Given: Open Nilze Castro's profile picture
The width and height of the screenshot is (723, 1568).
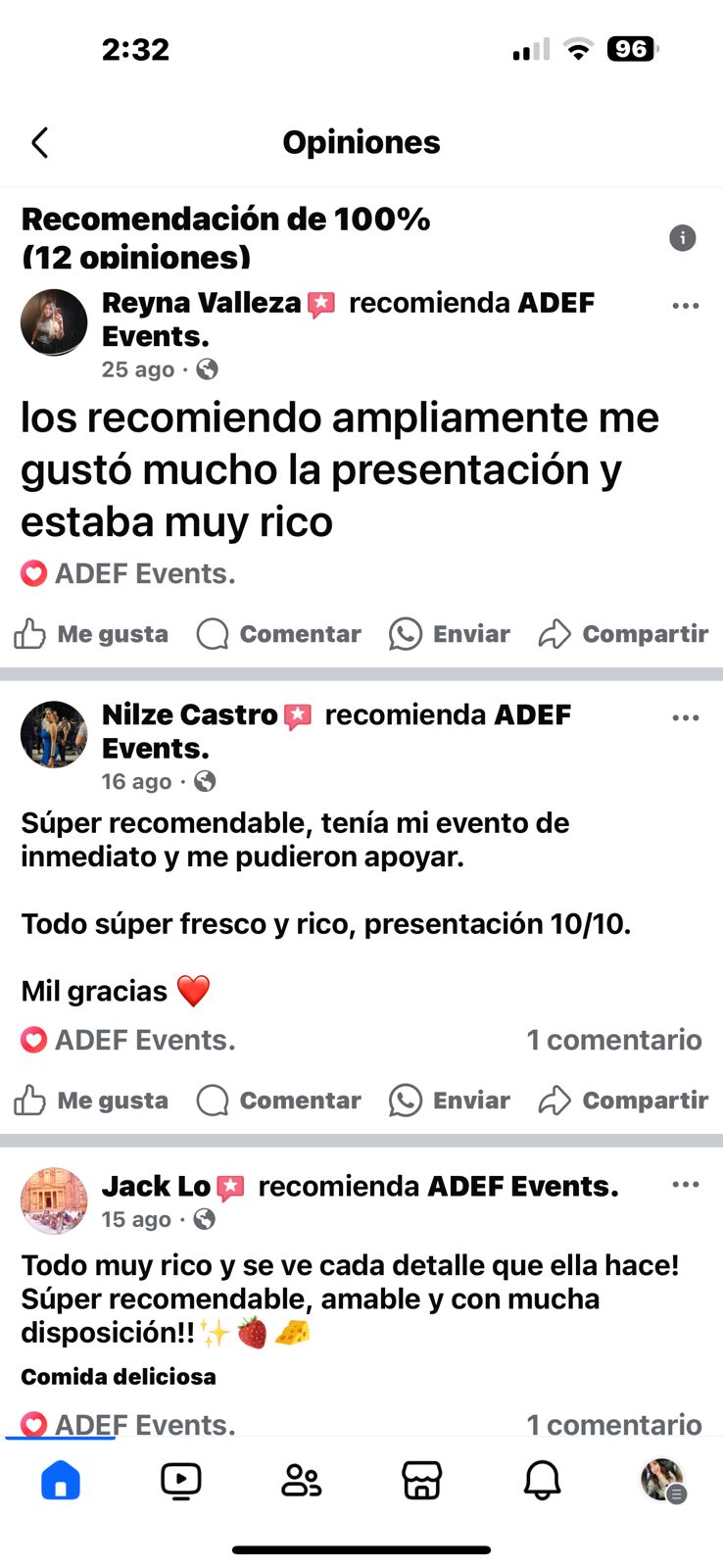Looking at the screenshot, I should point(54,734).
